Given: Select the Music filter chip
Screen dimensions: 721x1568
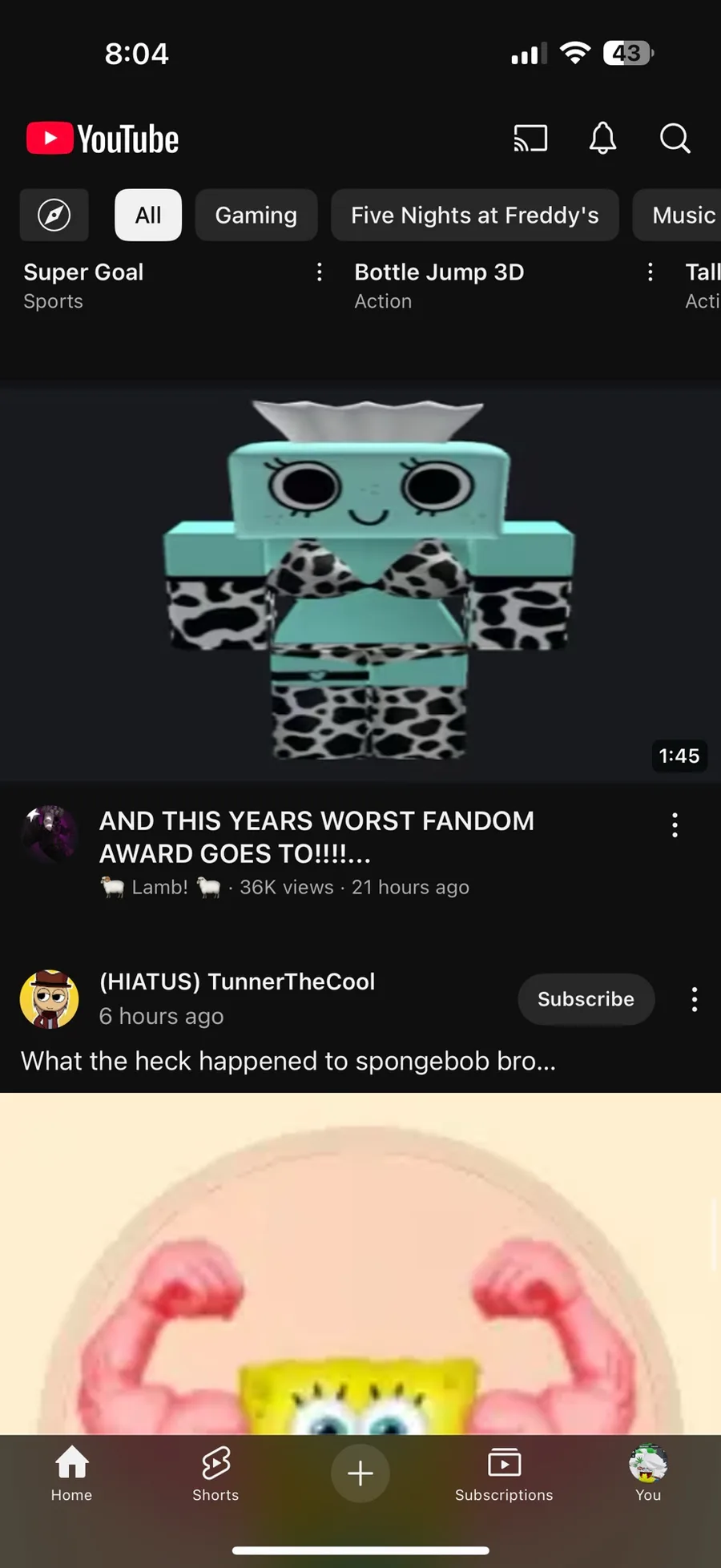Looking at the screenshot, I should coord(679,215).
